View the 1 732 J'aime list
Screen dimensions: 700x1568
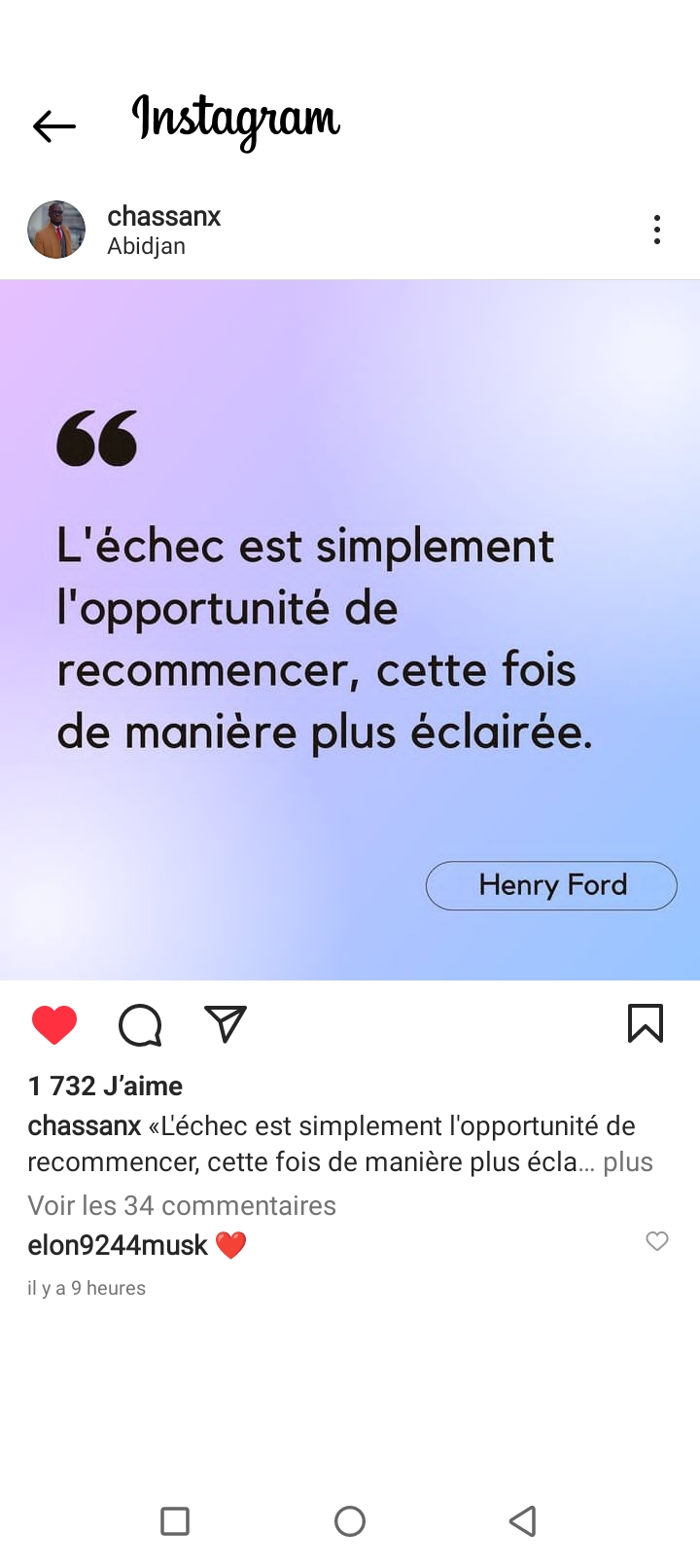pyautogui.click(x=105, y=1086)
